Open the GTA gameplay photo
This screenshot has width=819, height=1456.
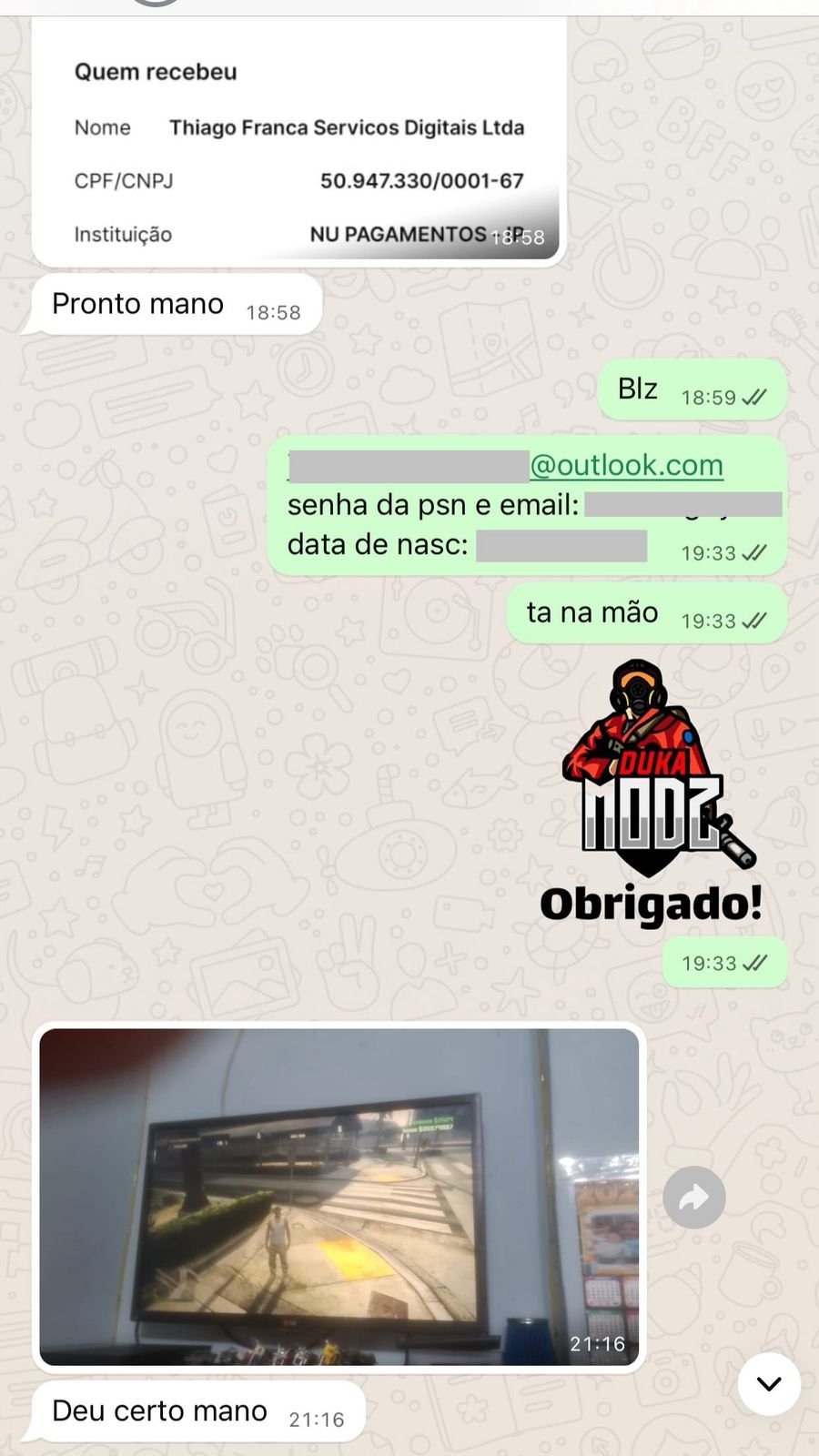(x=339, y=1196)
